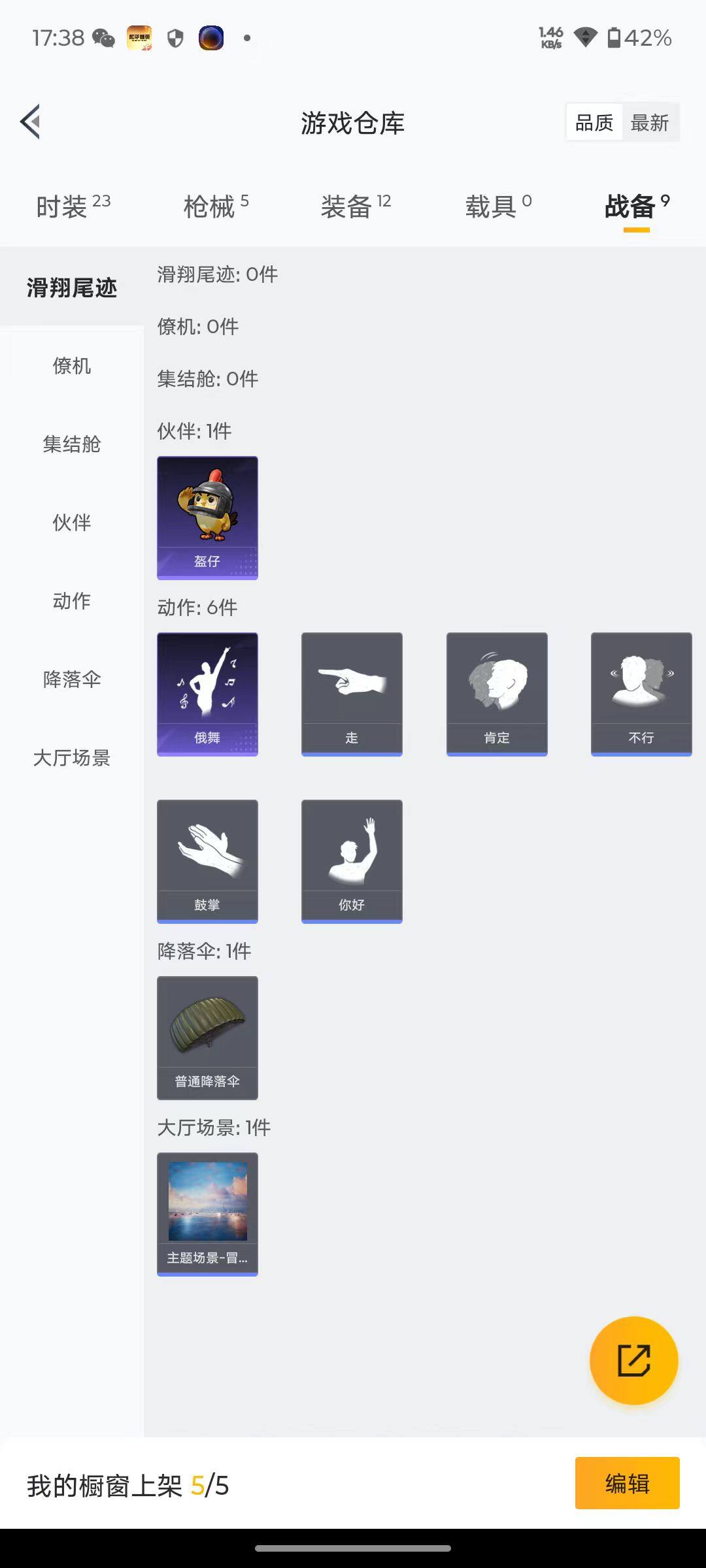
Task: Tap the 编辑 button
Action: click(x=627, y=1483)
